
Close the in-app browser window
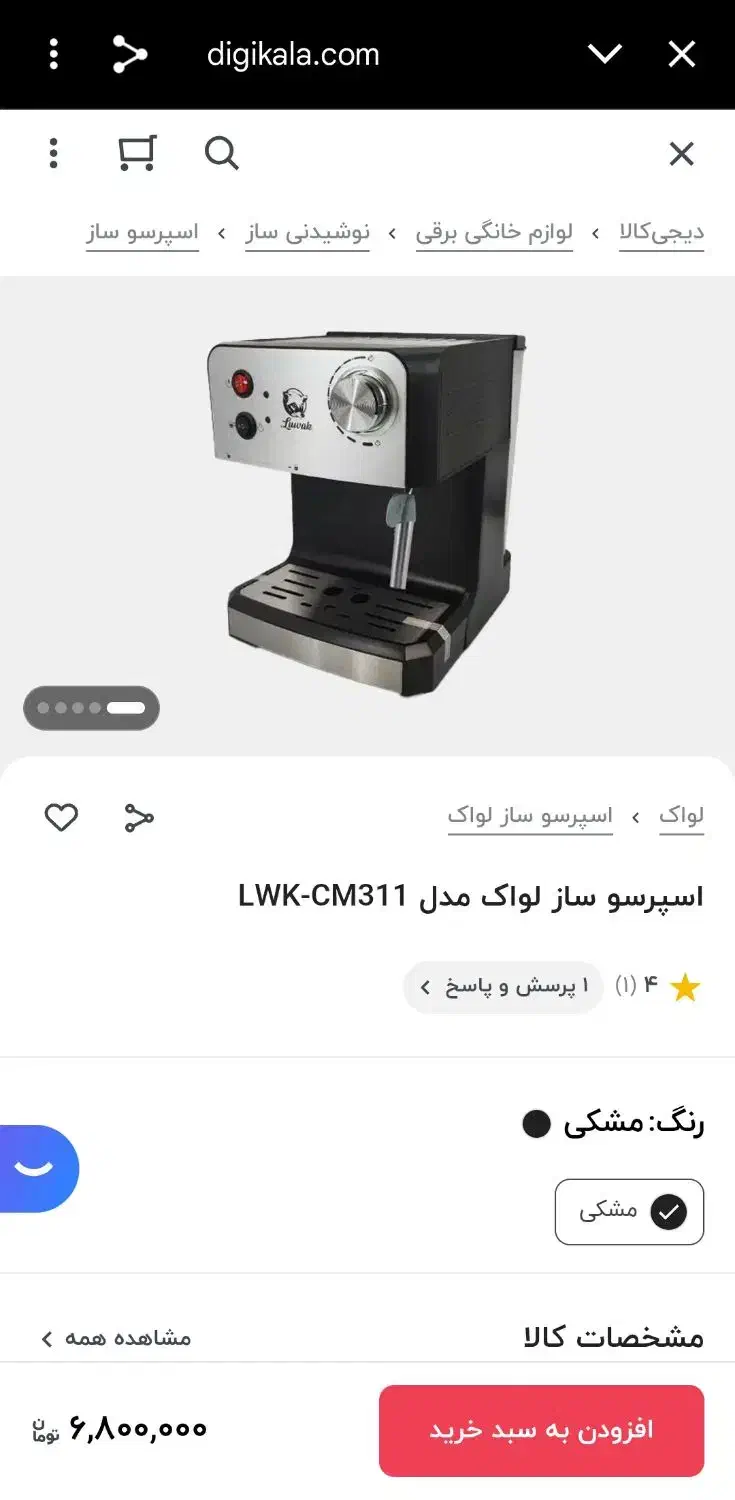(x=681, y=54)
